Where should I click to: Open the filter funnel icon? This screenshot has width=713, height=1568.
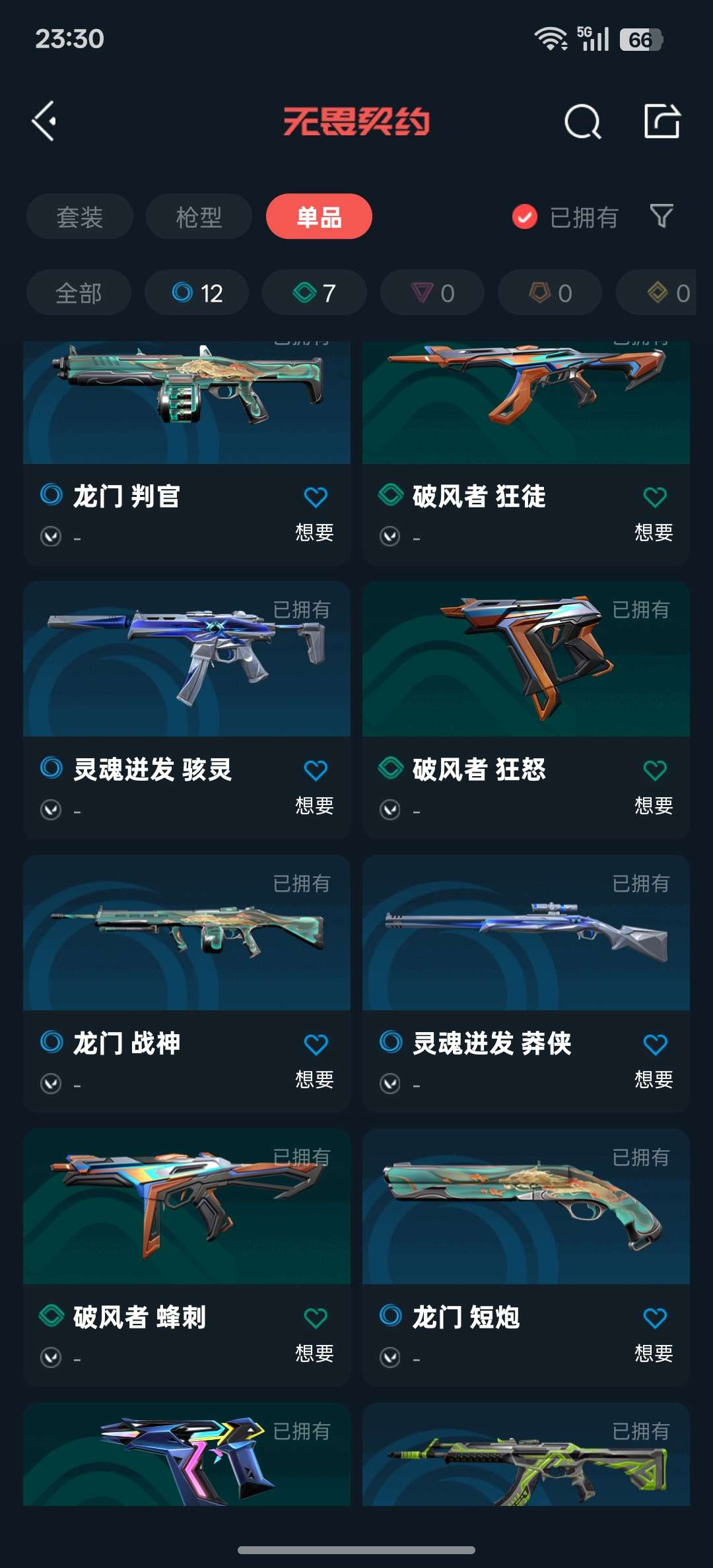(x=662, y=216)
